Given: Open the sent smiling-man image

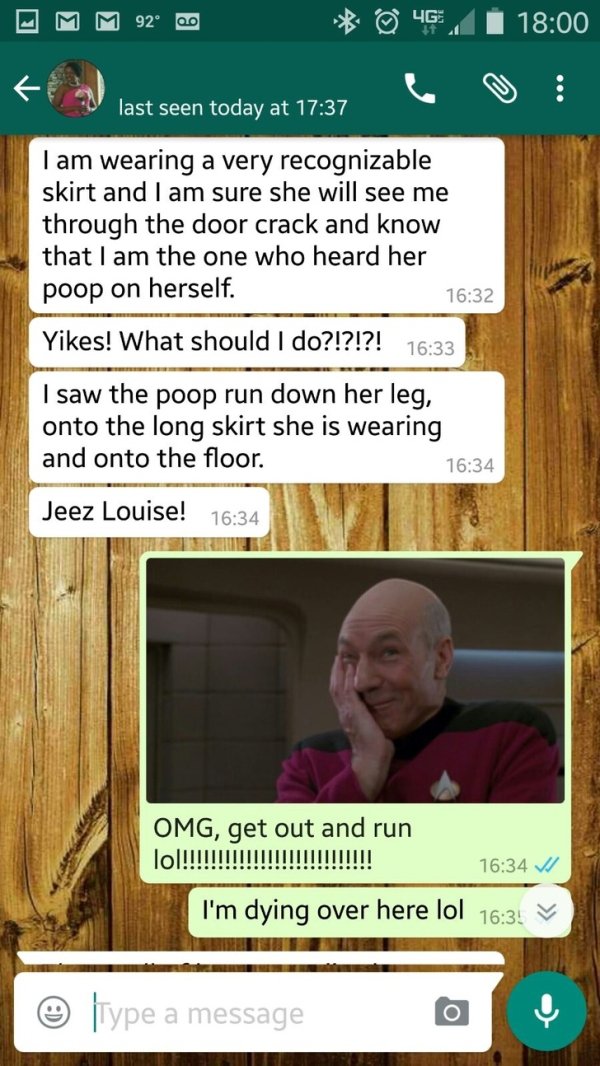Looking at the screenshot, I should [x=355, y=681].
